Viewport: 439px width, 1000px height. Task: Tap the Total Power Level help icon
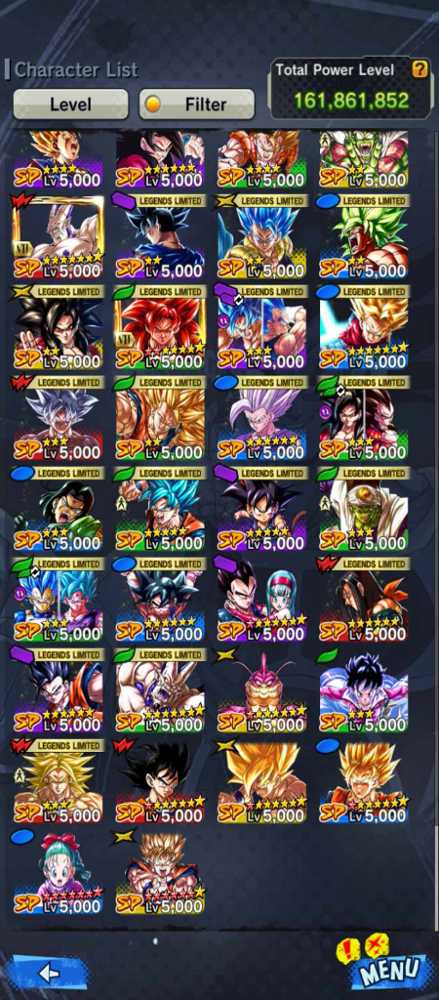419,70
